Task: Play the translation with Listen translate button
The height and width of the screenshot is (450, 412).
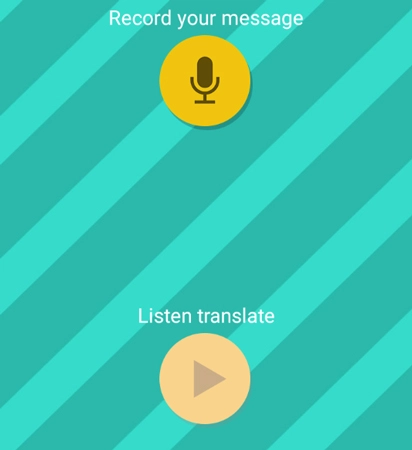Action: (205, 378)
